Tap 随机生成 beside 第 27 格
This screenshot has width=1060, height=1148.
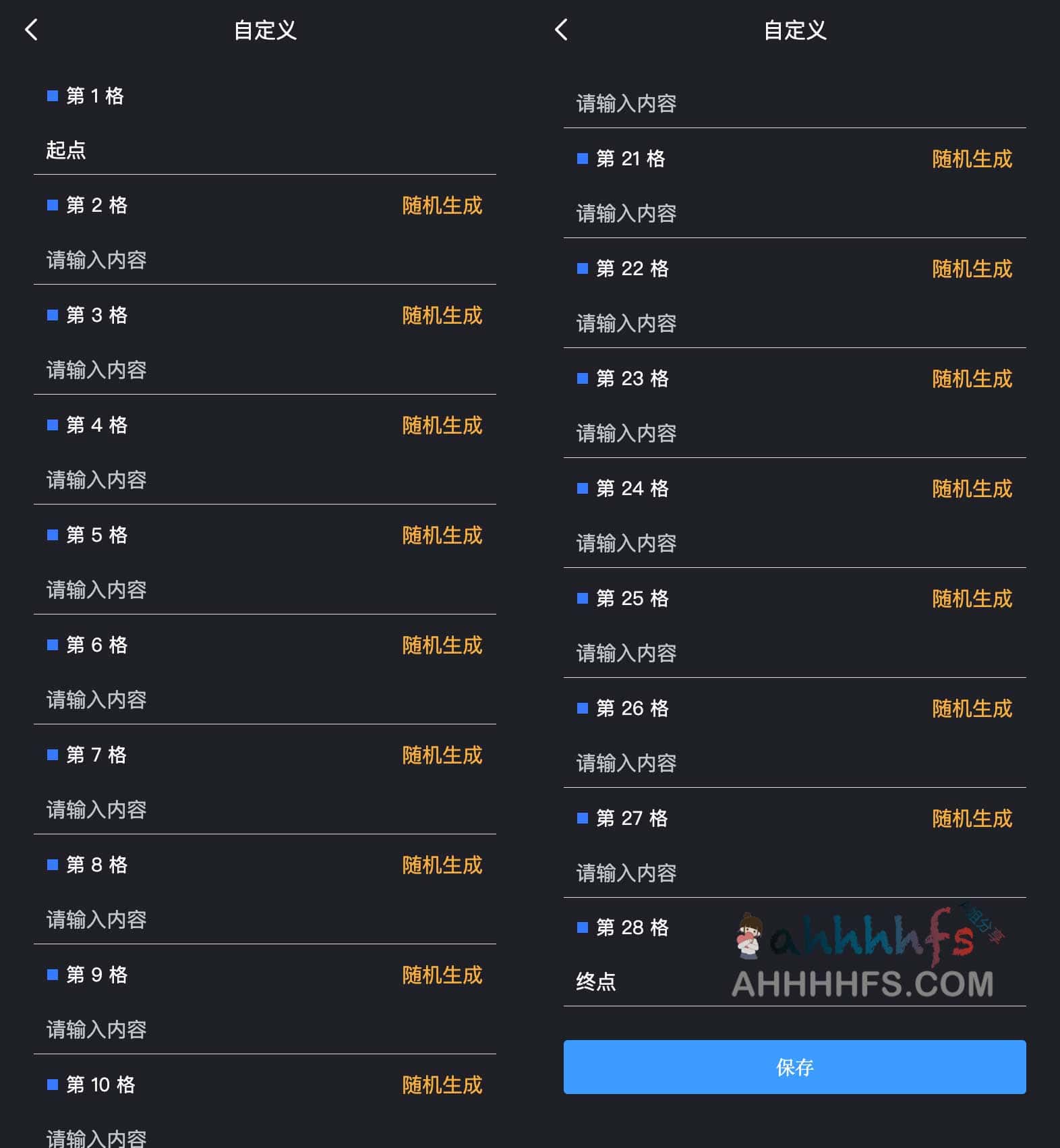972,818
